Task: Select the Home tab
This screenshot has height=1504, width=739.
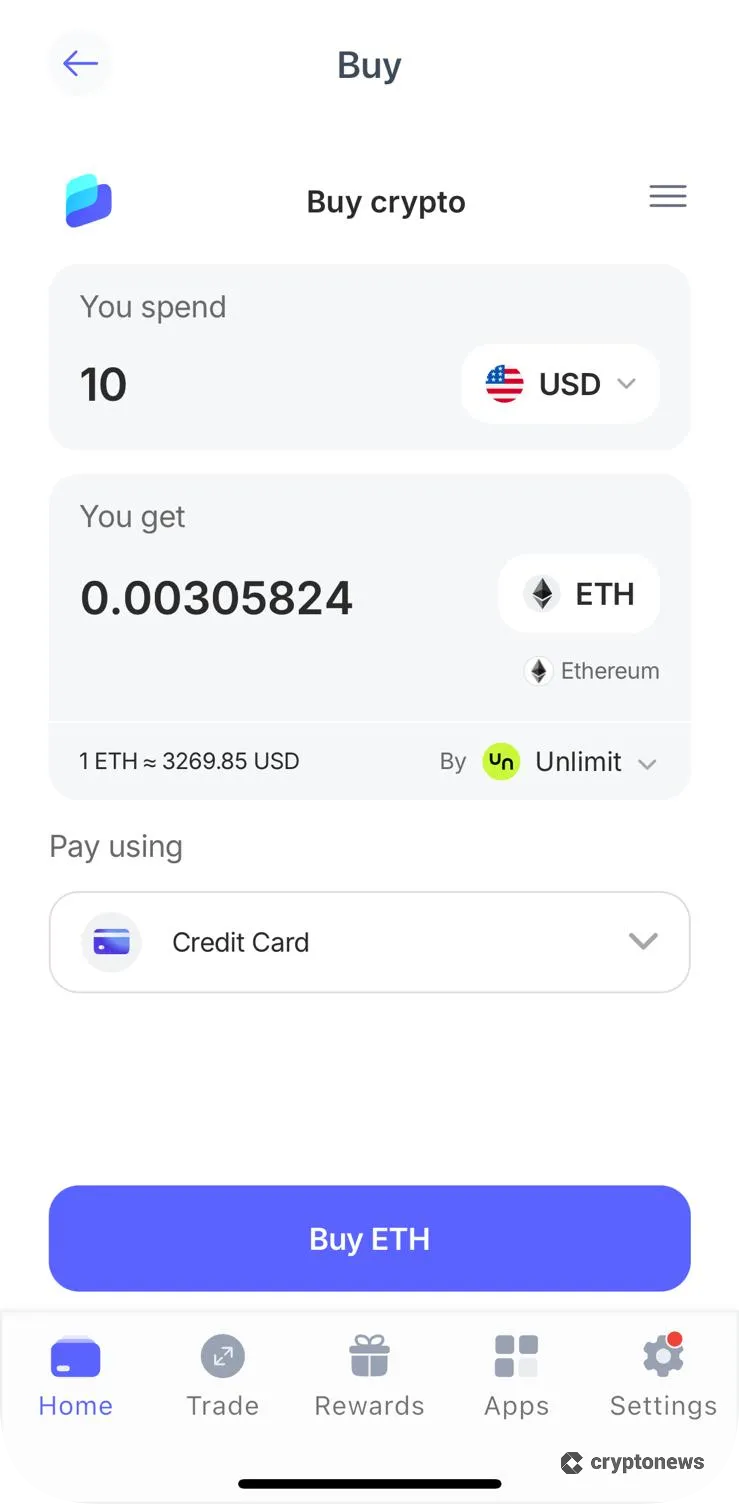Action: pyautogui.click(x=75, y=1375)
